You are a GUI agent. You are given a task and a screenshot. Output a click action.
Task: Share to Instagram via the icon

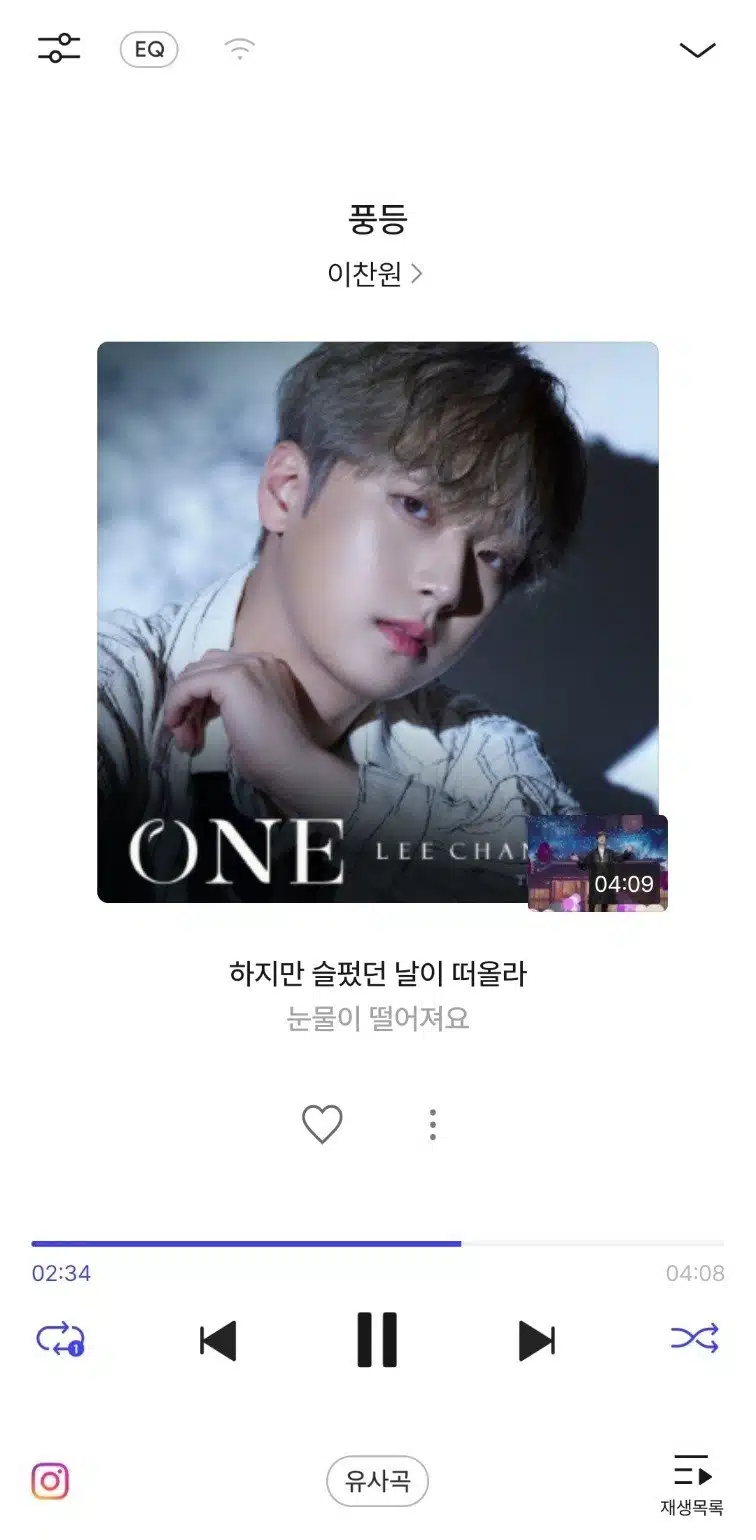[50, 1481]
